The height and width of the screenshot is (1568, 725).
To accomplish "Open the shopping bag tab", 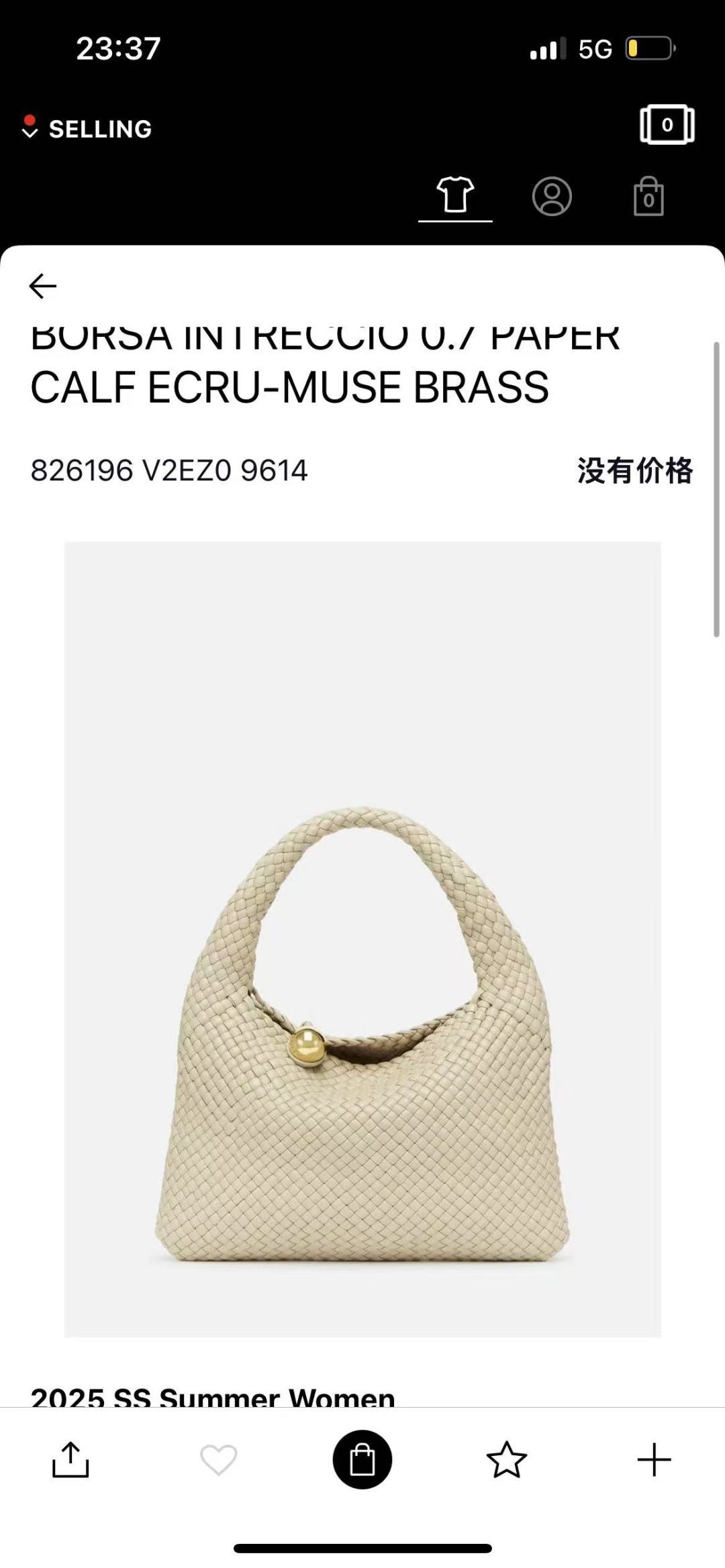I will 648,196.
